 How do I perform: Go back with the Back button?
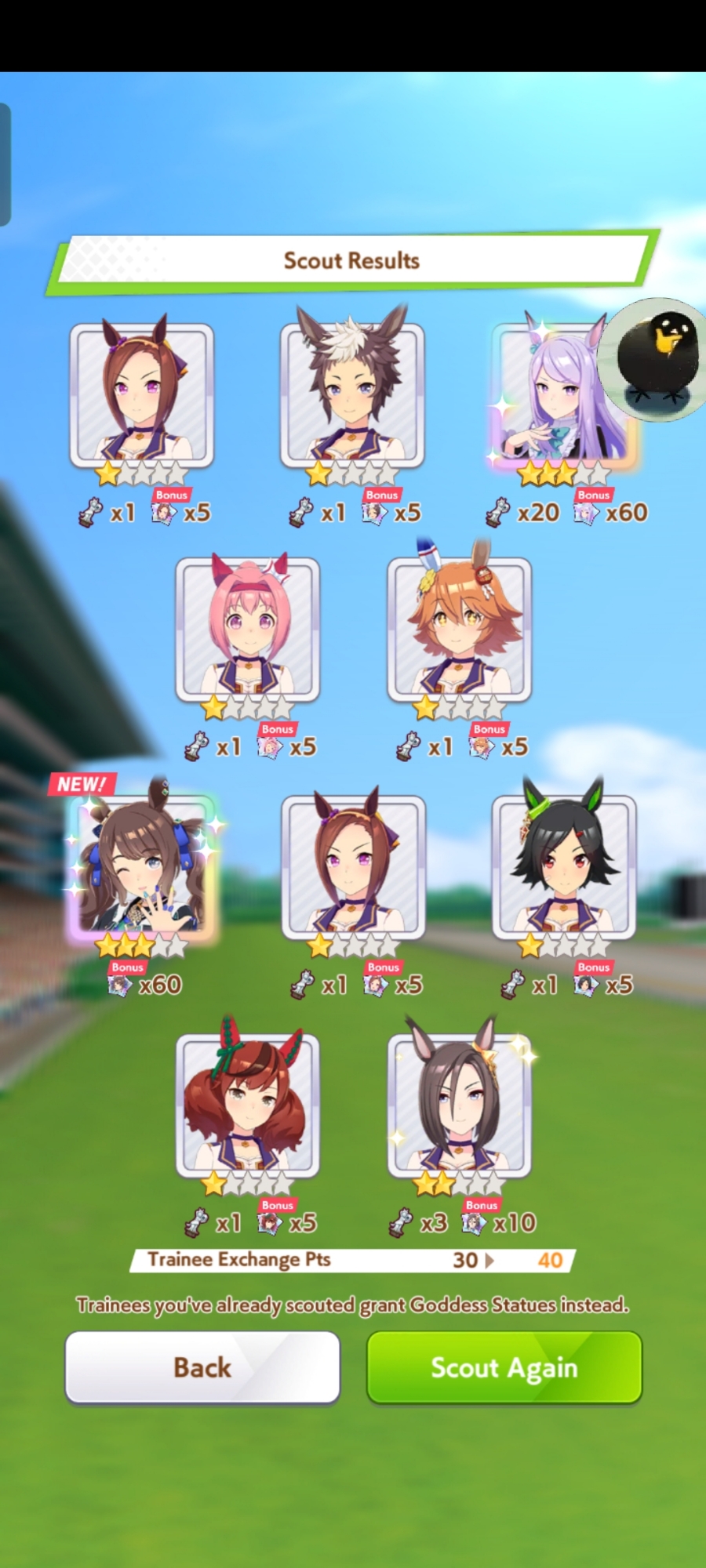(x=202, y=1367)
